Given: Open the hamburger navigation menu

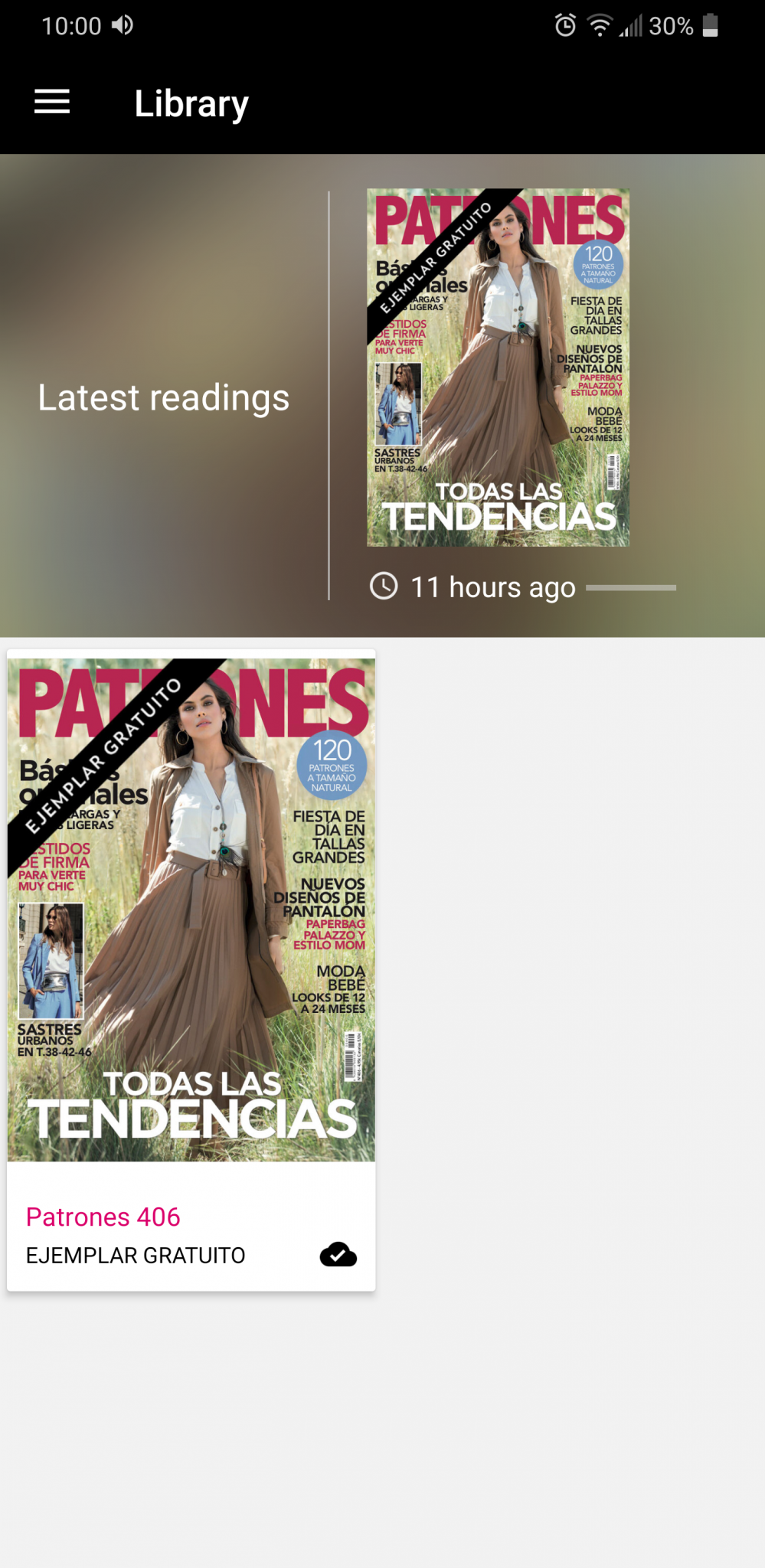Looking at the screenshot, I should coord(52,102).
